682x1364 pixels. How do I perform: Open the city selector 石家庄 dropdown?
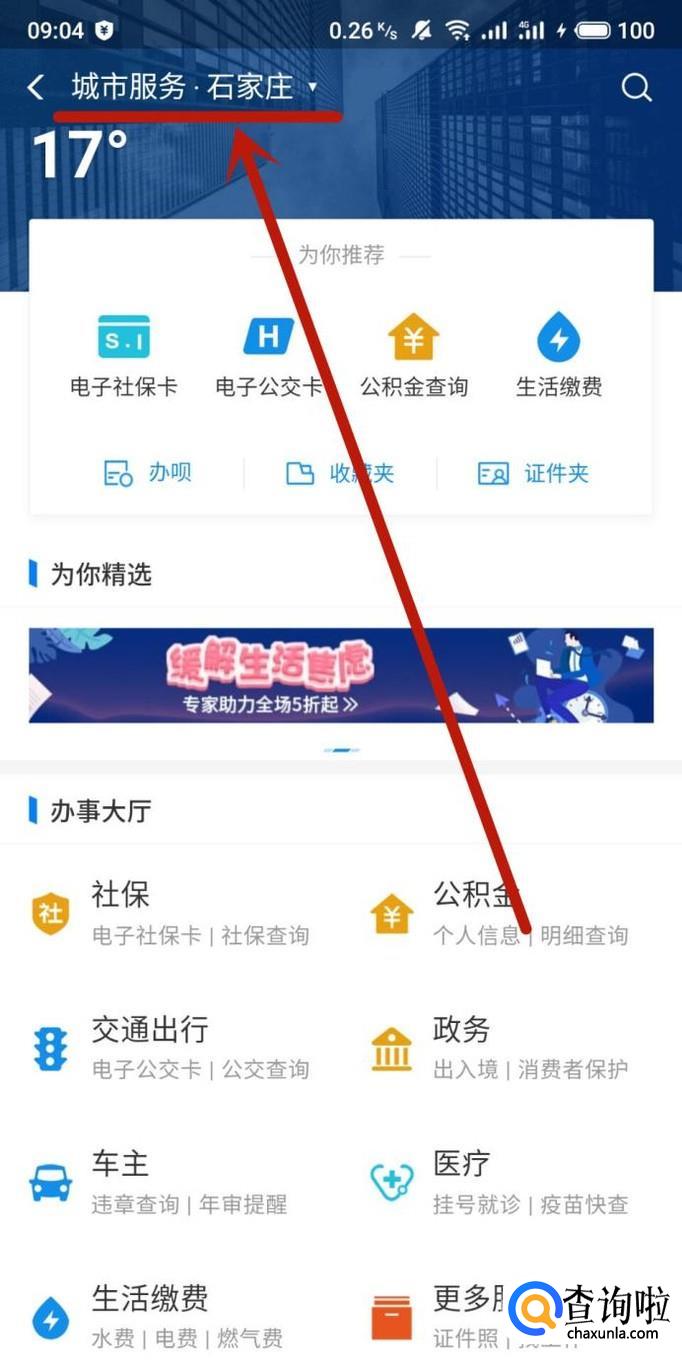[250, 87]
